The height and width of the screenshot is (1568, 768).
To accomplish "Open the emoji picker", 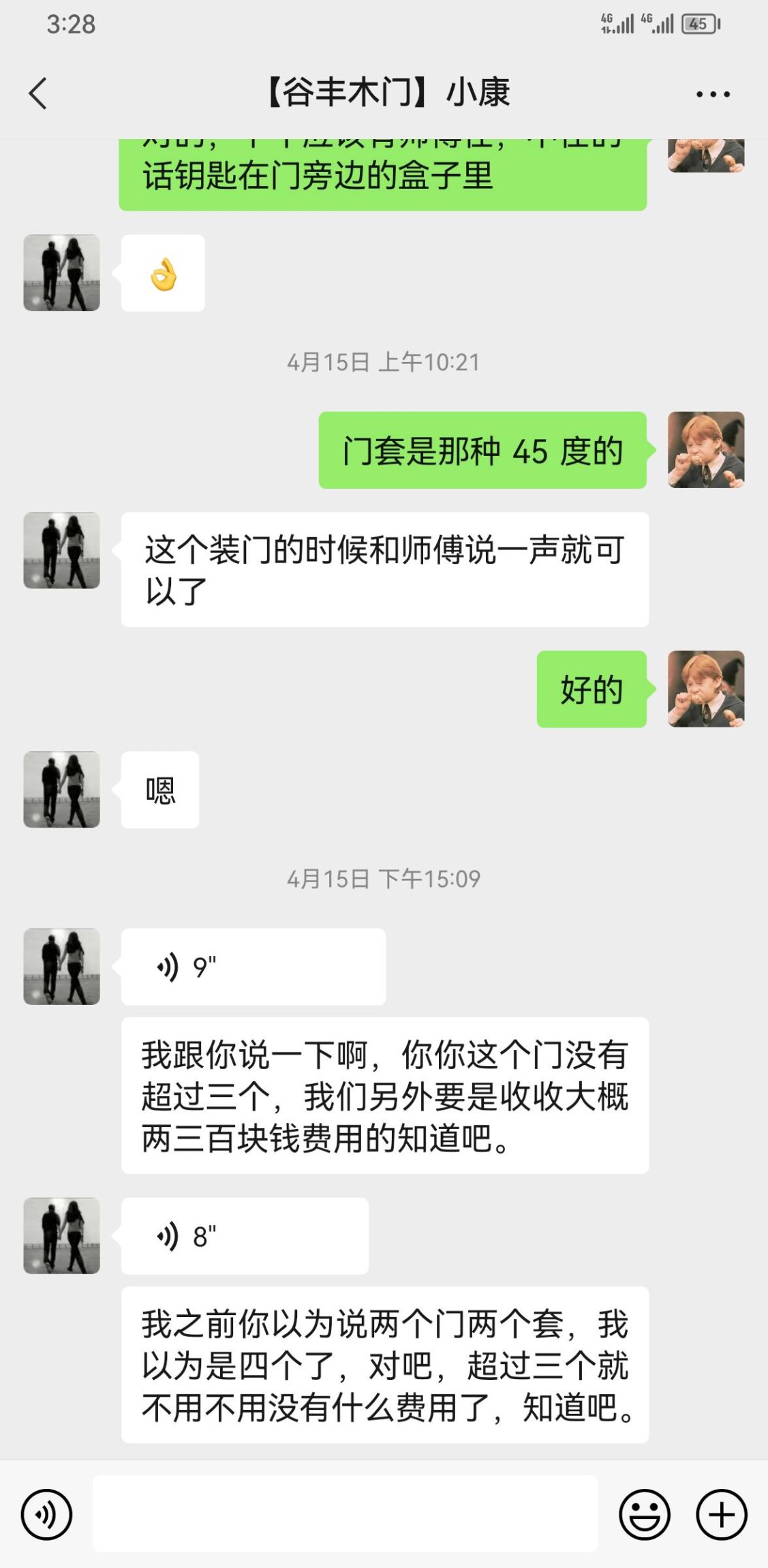I will click(644, 1515).
